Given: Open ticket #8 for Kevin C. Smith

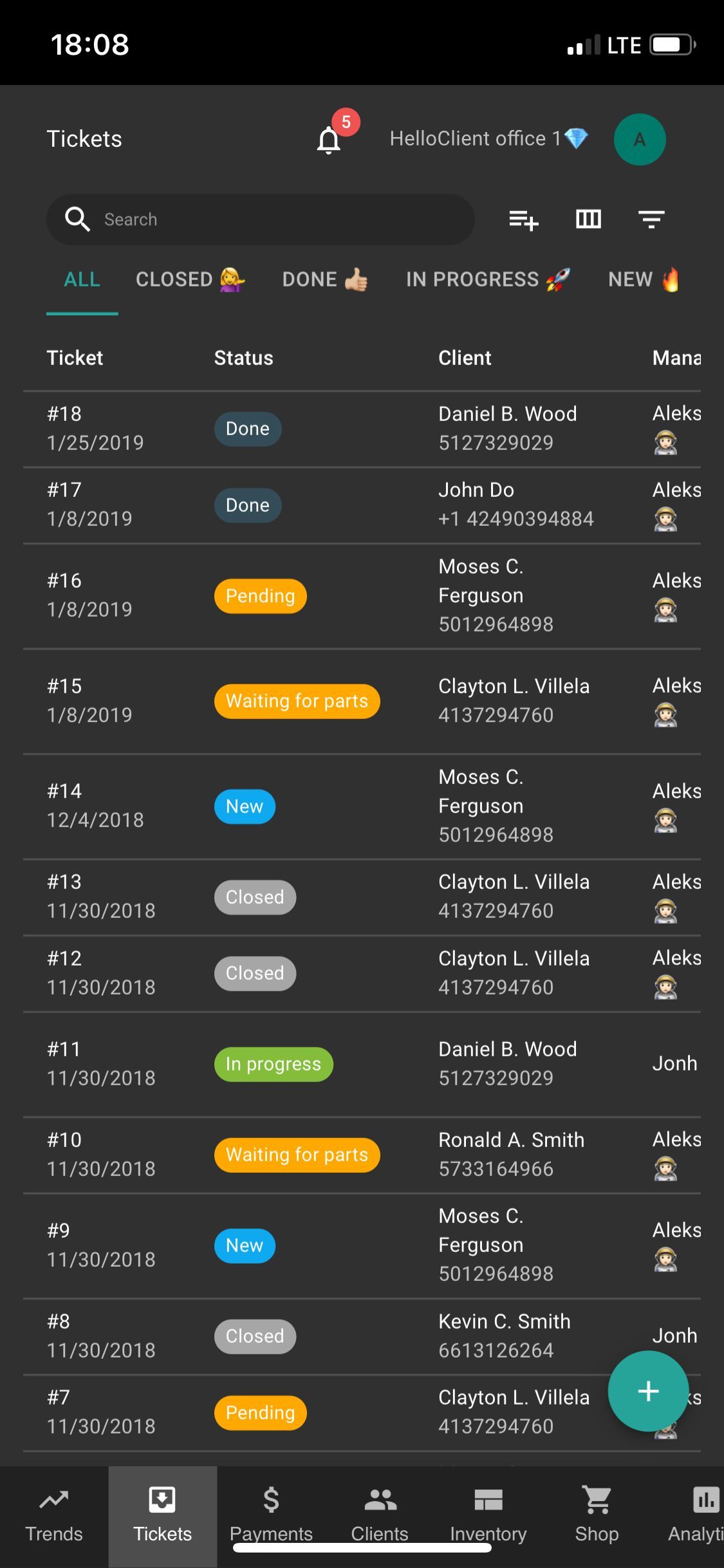Looking at the screenshot, I should pos(362,1336).
